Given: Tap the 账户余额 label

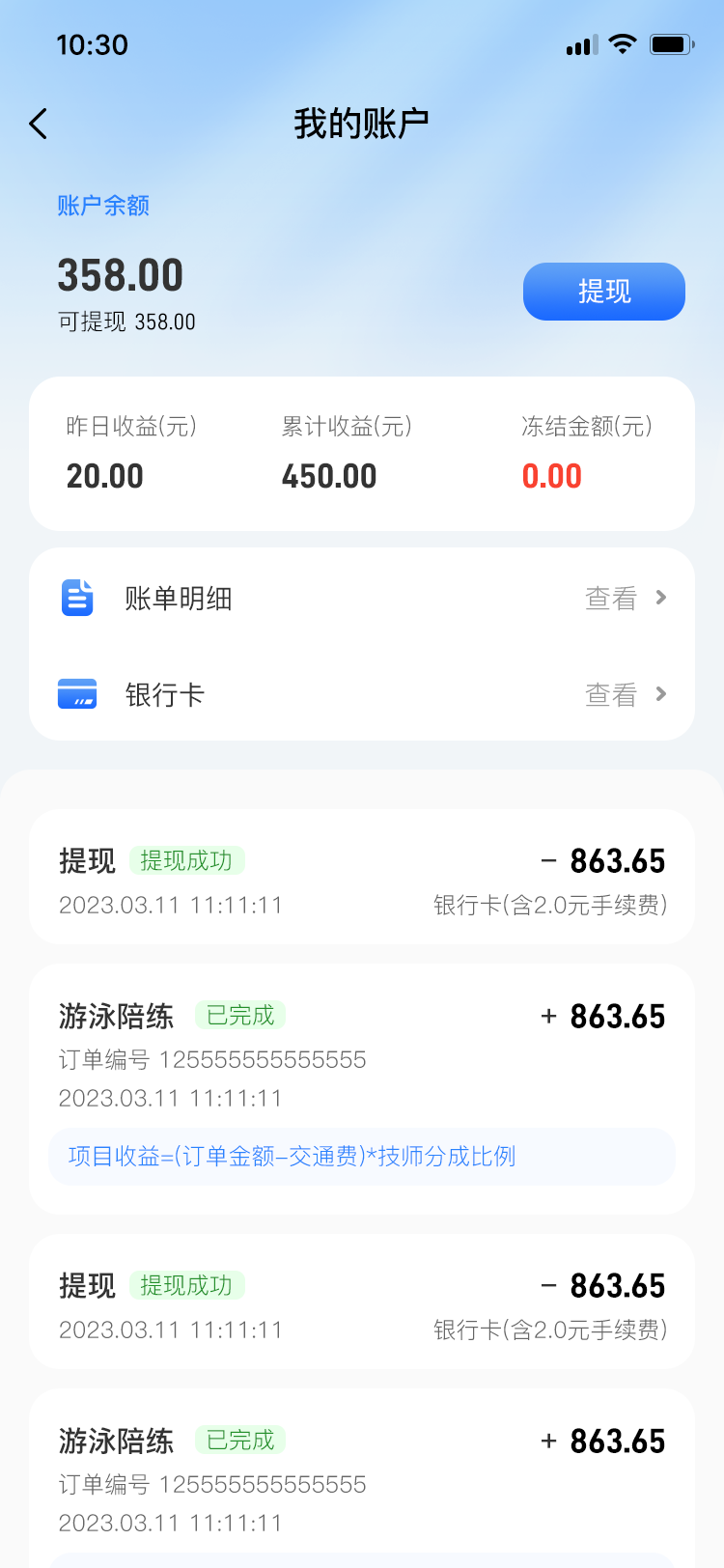Looking at the screenshot, I should coord(103,205).
